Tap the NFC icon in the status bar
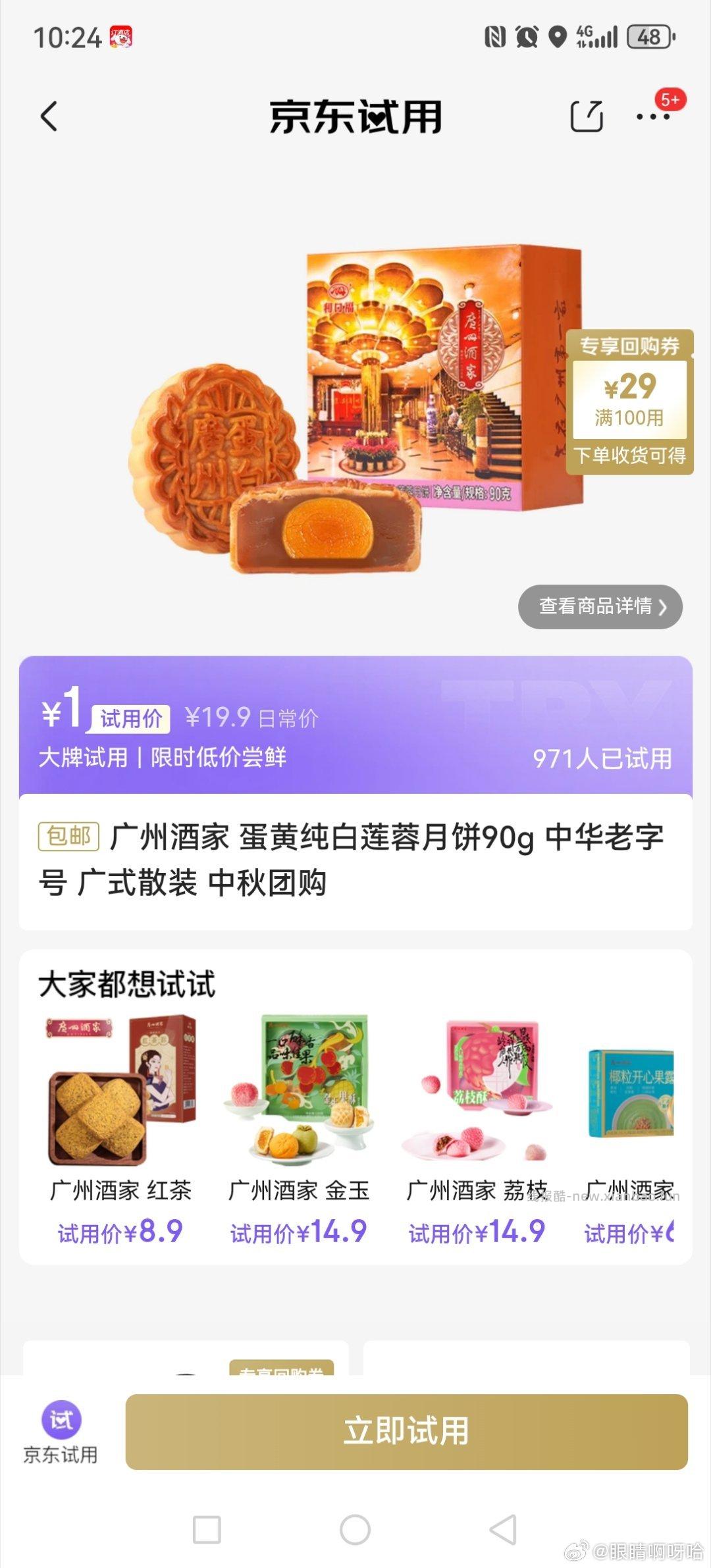The width and height of the screenshot is (711, 1568). (495, 38)
